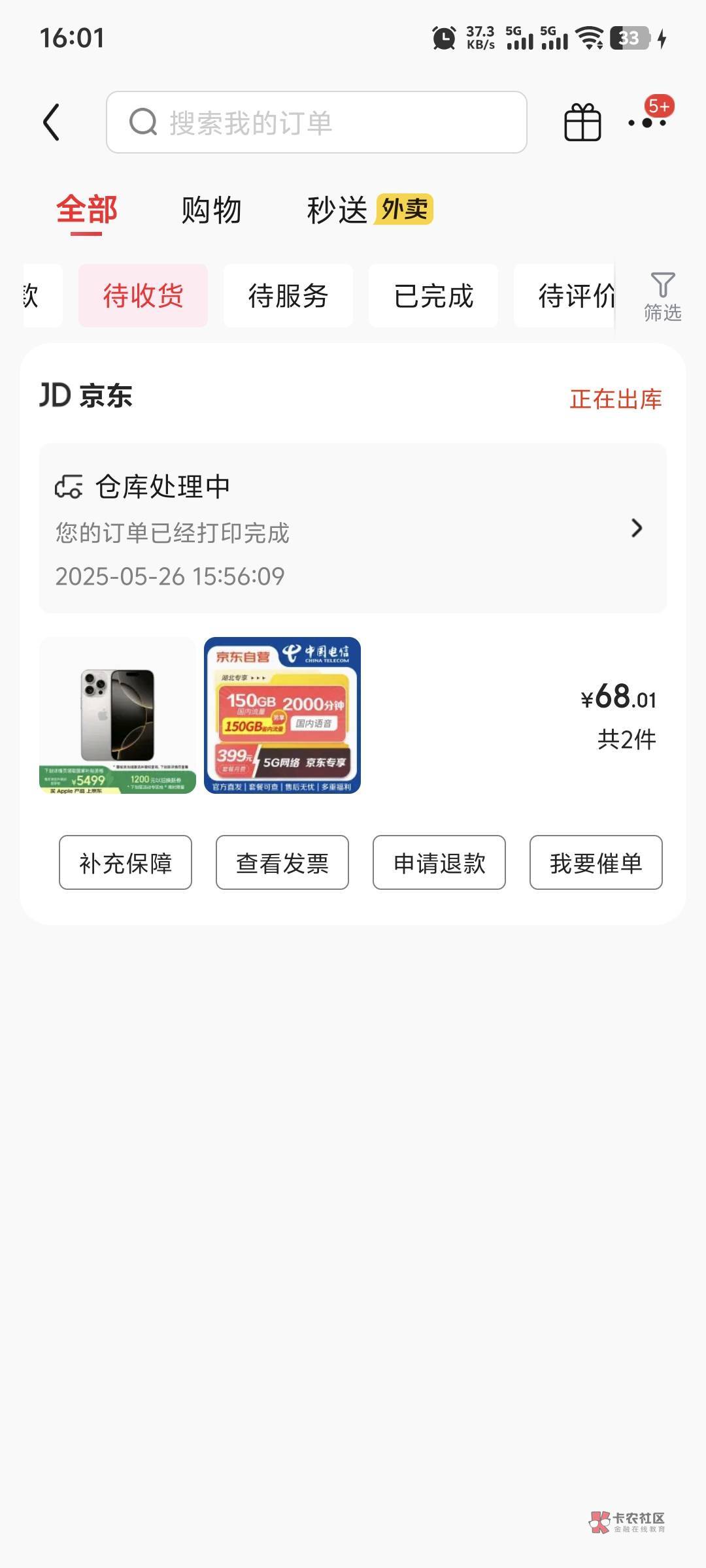The image size is (706, 1568).
Task: Open the JD 京东 store header
Action: (86, 396)
